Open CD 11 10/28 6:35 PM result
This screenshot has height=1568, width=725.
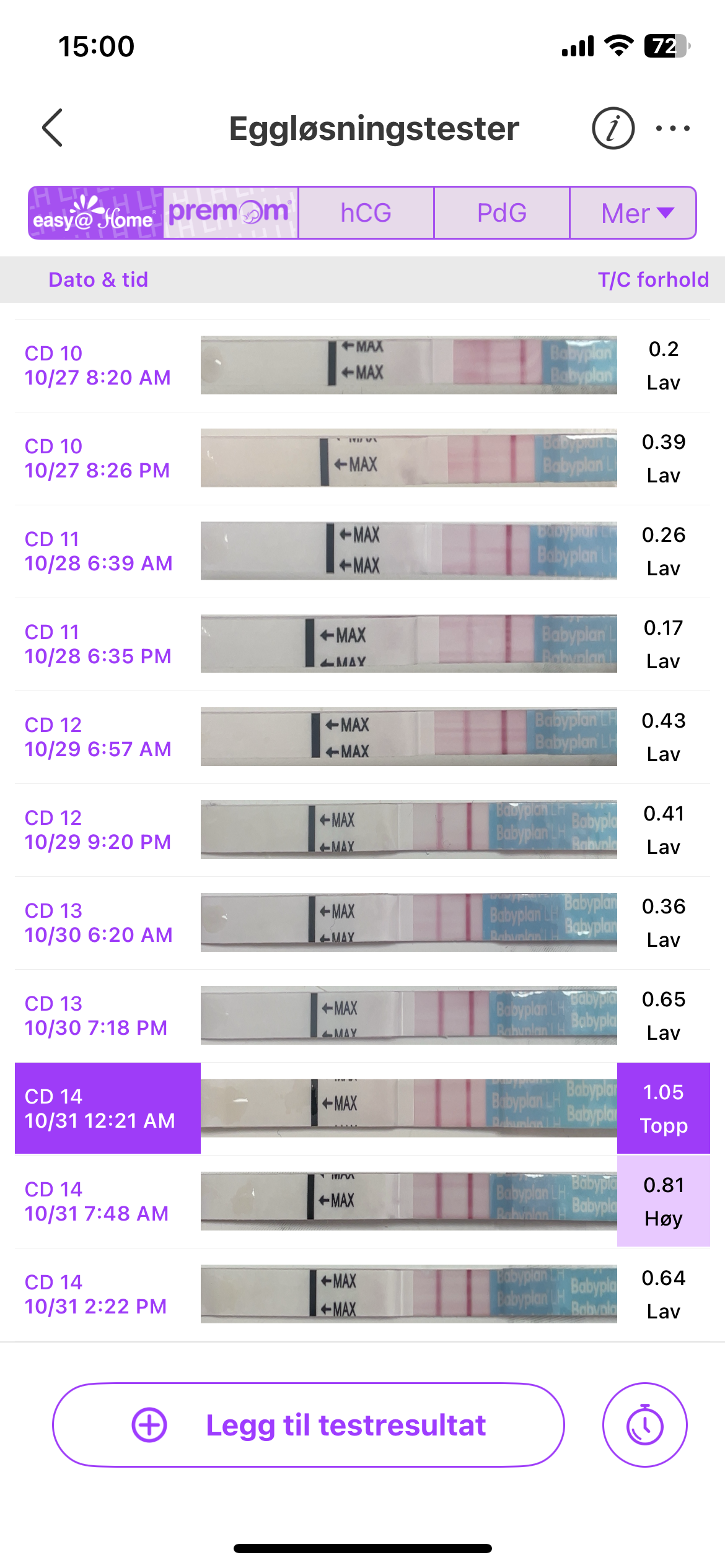(362, 643)
